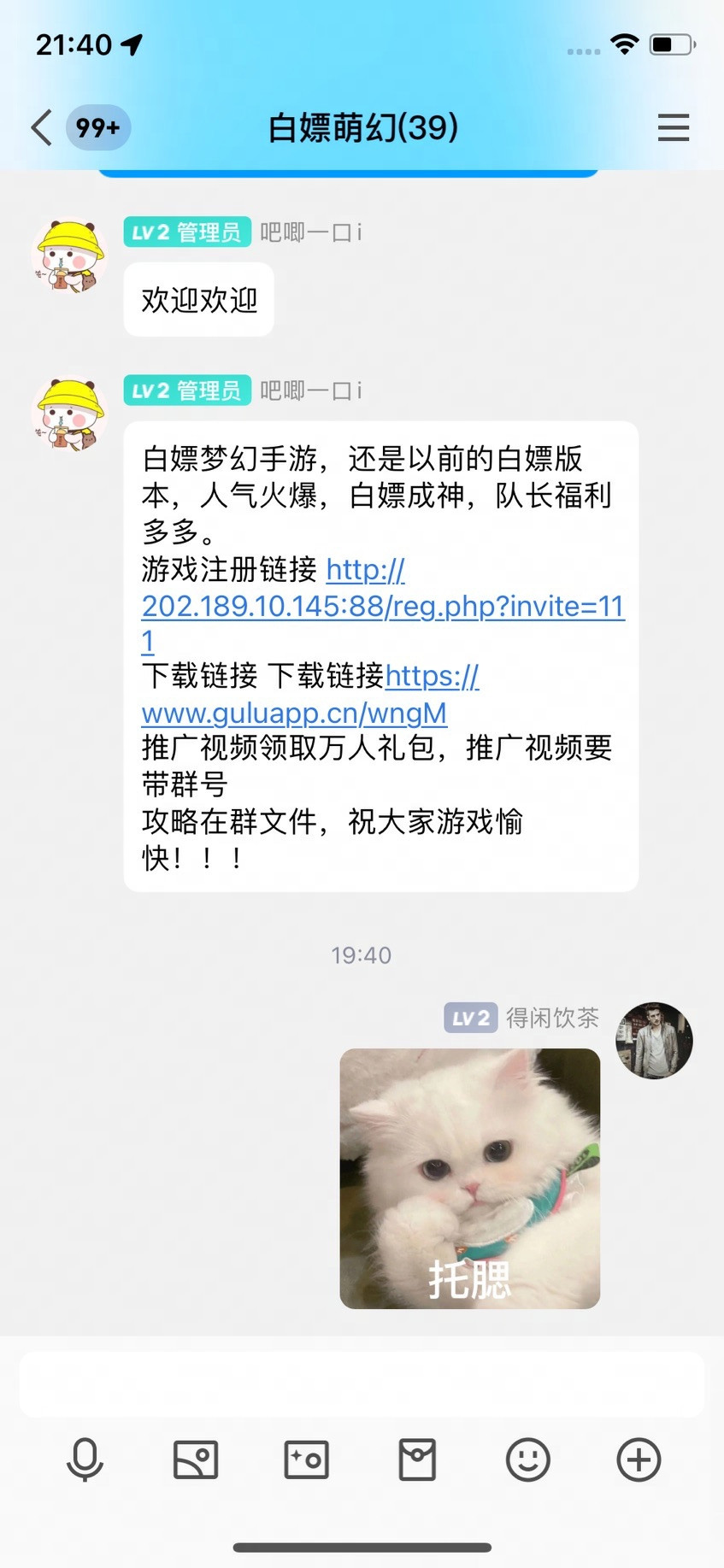
Task: Open more options with plus icon
Action: (x=639, y=1459)
